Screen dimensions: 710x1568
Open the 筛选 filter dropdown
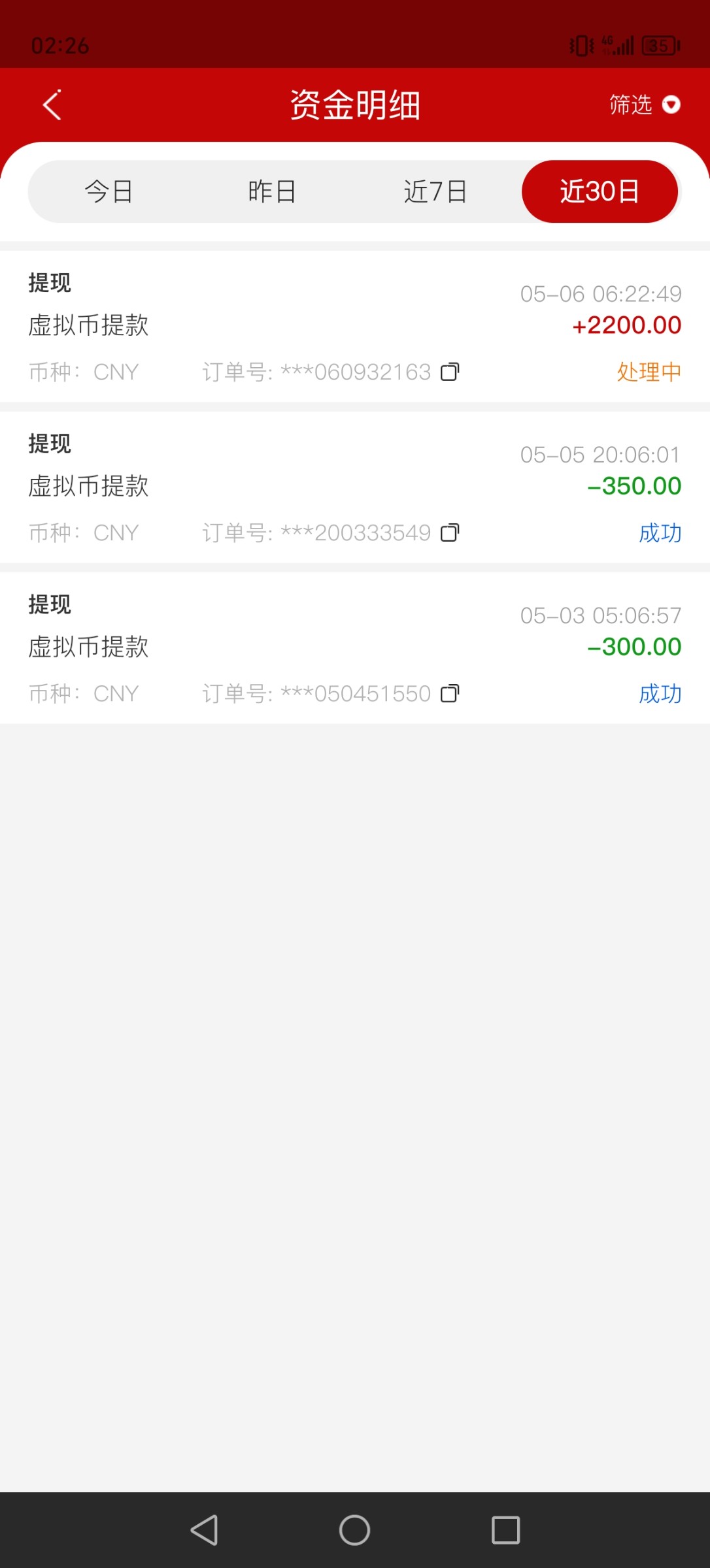click(644, 105)
